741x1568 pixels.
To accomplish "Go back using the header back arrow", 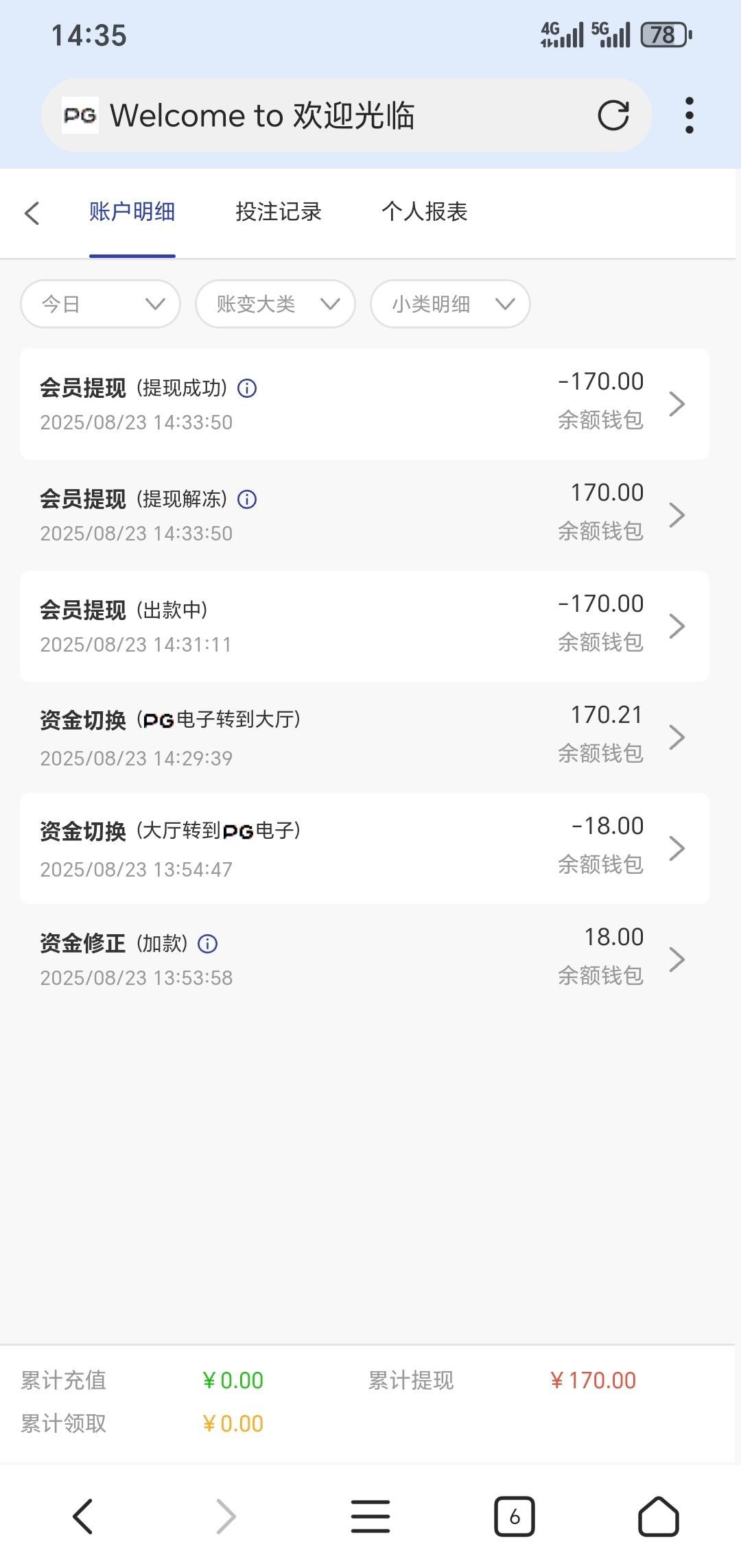I will tap(32, 213).
